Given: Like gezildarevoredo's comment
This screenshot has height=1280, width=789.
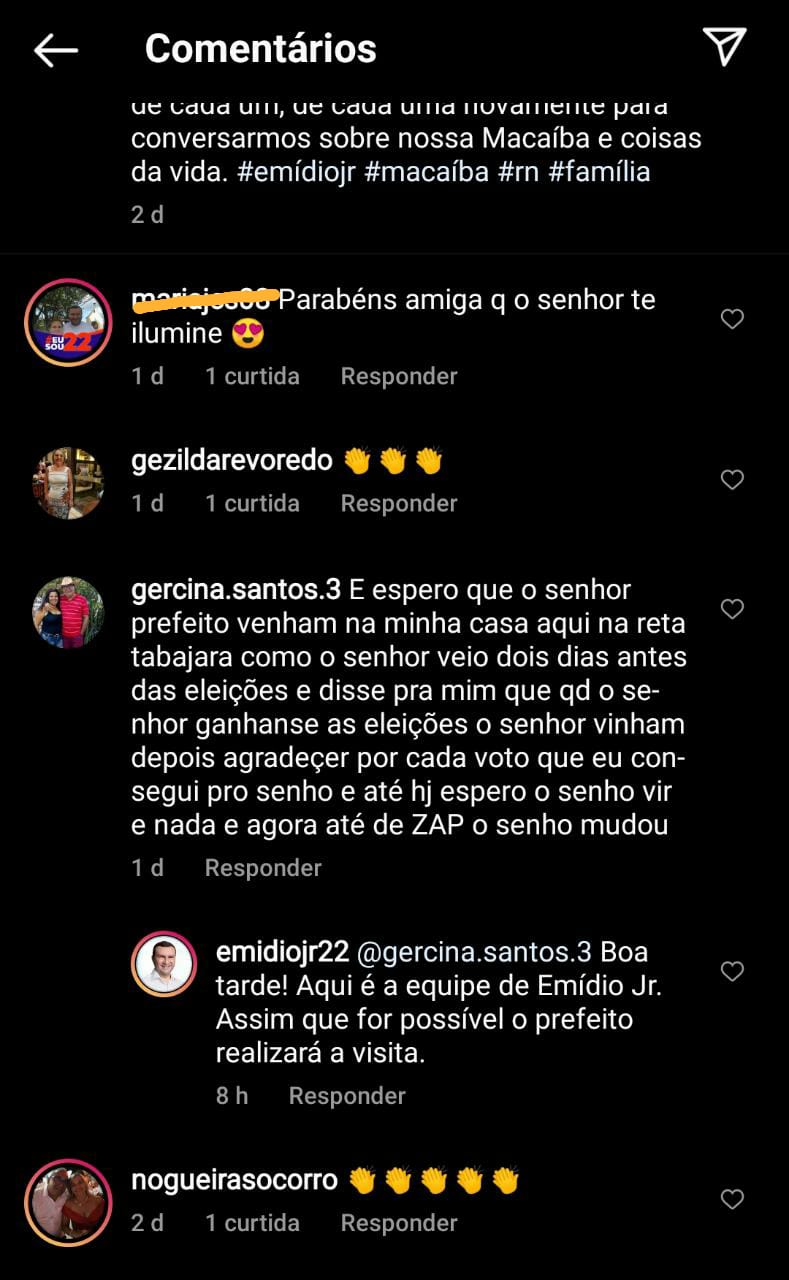Looking at the screenshot, I should [x=732, y=480].
